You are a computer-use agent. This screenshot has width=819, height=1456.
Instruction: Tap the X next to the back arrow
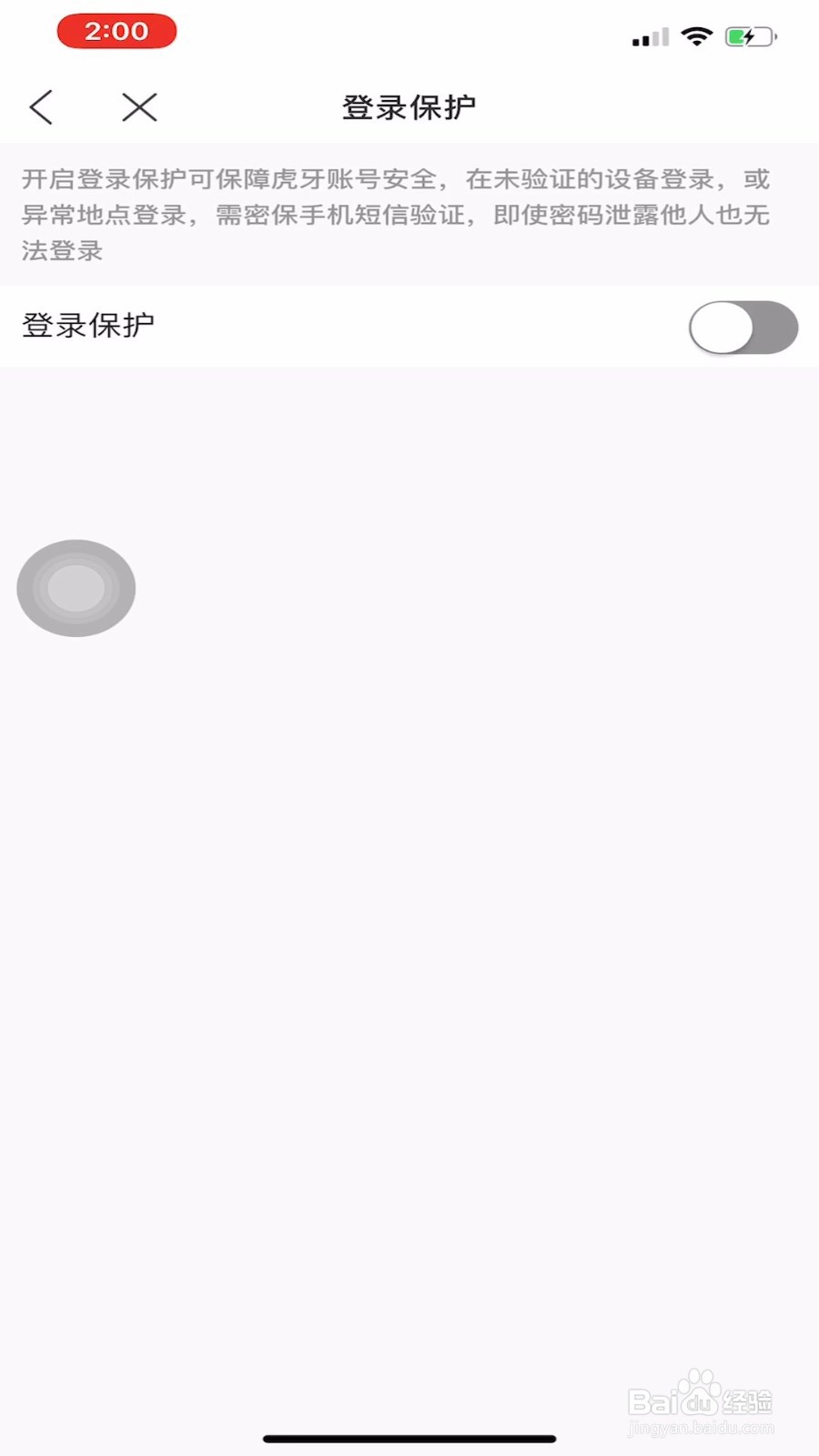pyautogui.click(x=139, y=106)
